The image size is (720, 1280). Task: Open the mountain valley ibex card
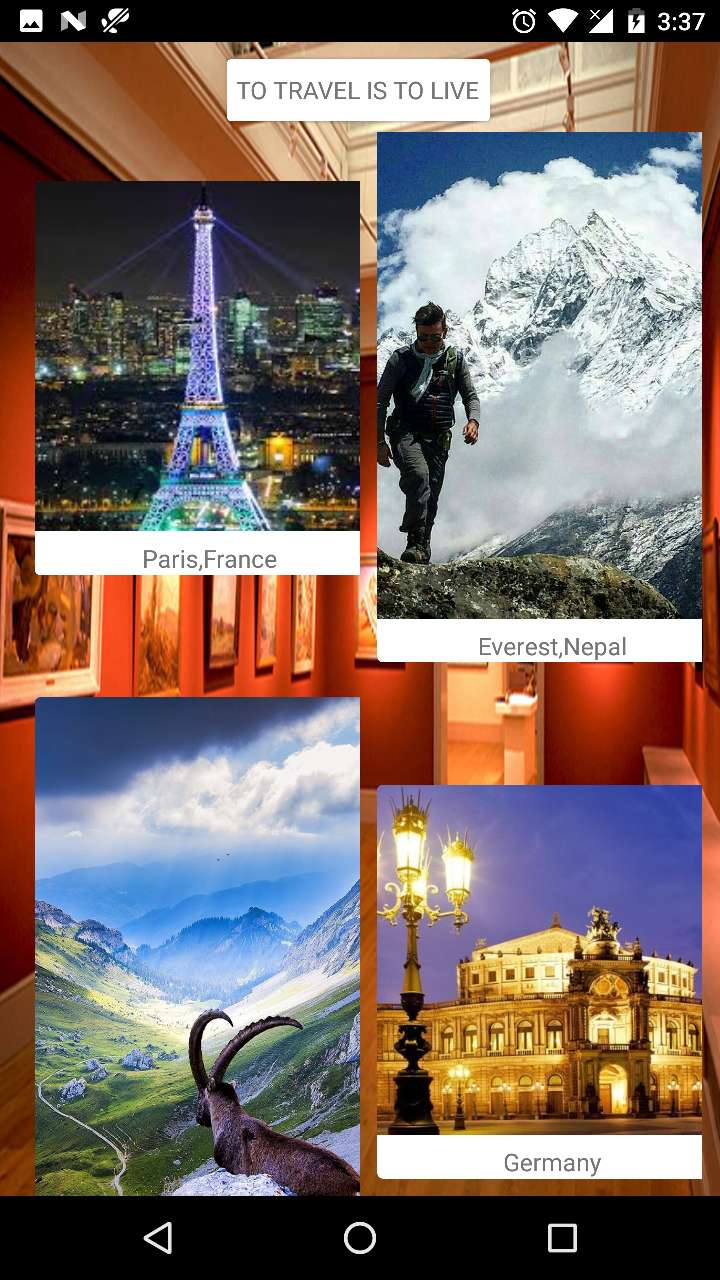tap(197, 945)
